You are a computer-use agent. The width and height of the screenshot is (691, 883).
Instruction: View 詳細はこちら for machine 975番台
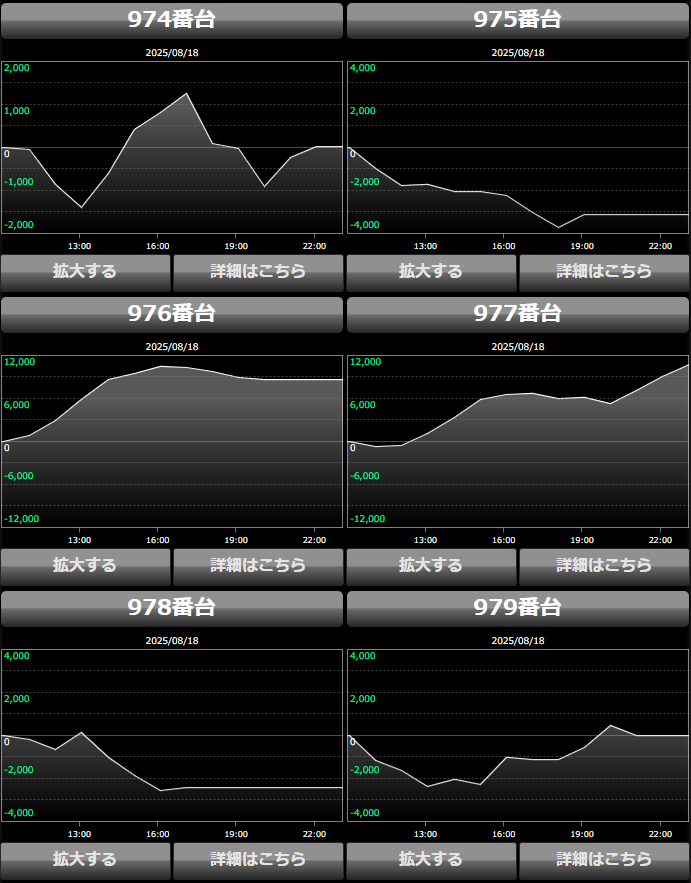point(604,271)
